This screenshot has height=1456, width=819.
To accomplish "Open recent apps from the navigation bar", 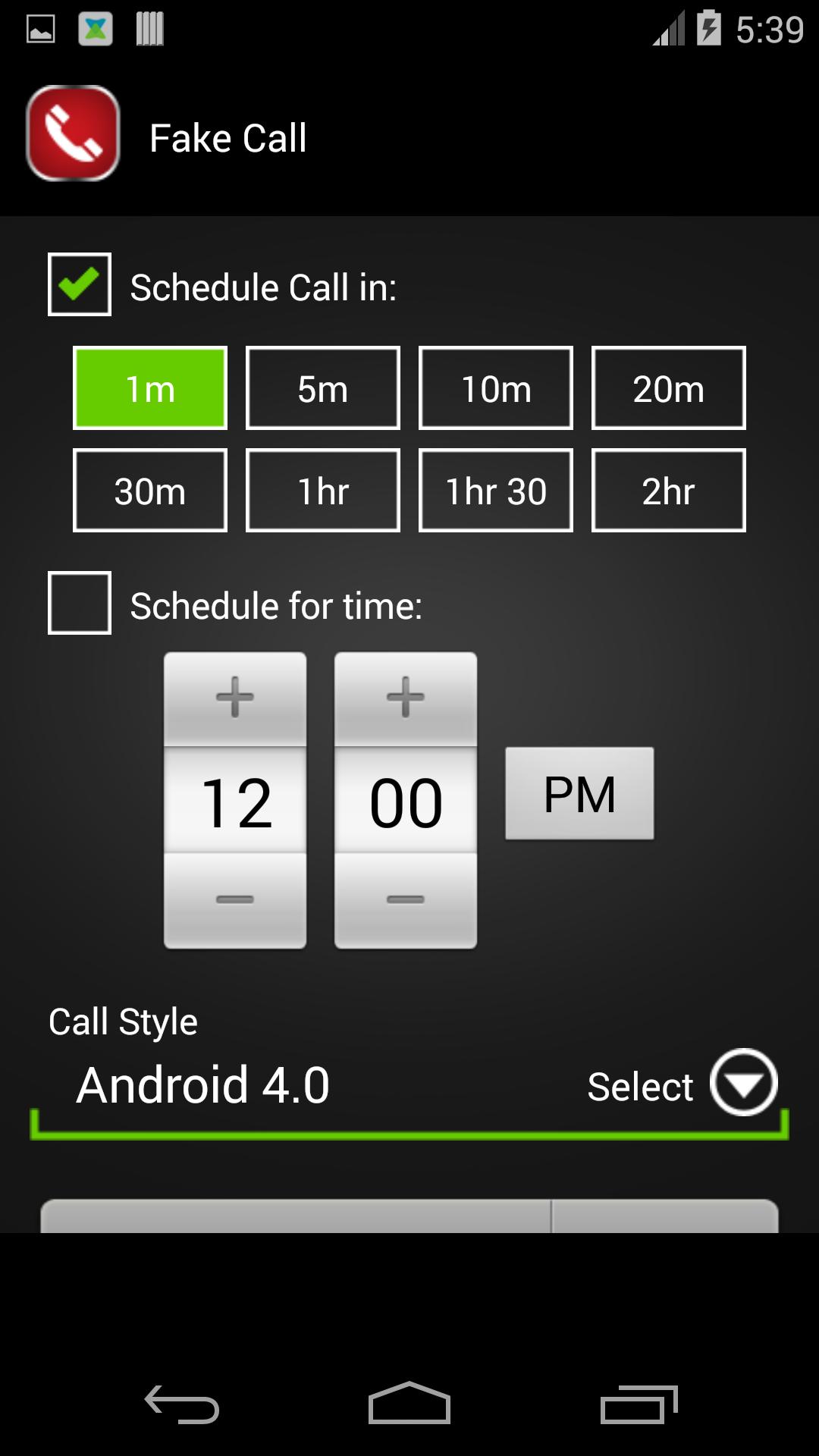I will (x=639, y=1404).
